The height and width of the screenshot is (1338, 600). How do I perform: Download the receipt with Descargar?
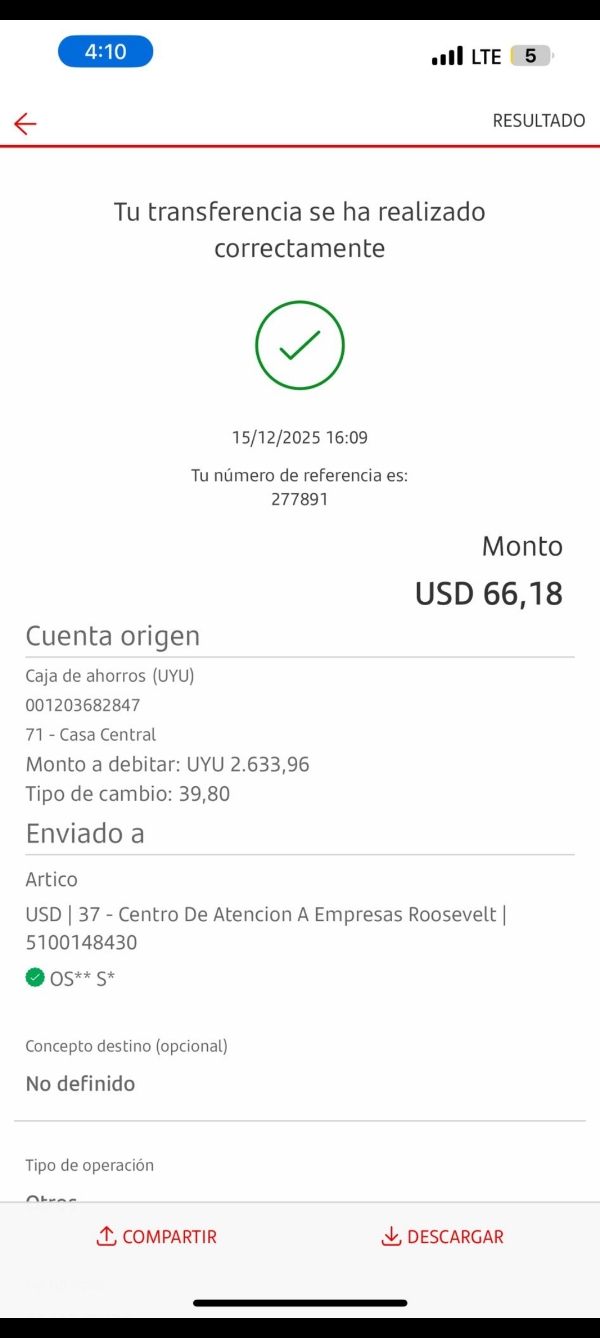click(x=443, y=1237)
